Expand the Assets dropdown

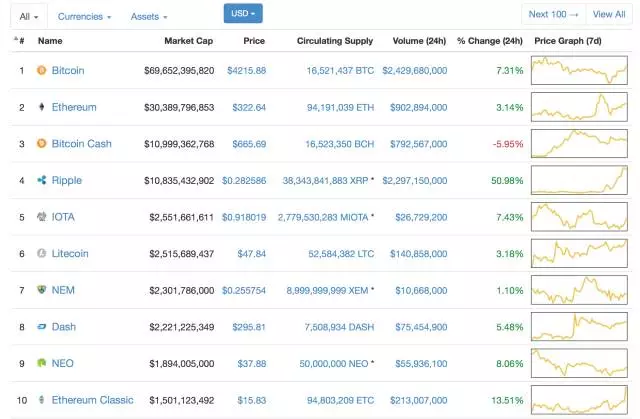149,17
